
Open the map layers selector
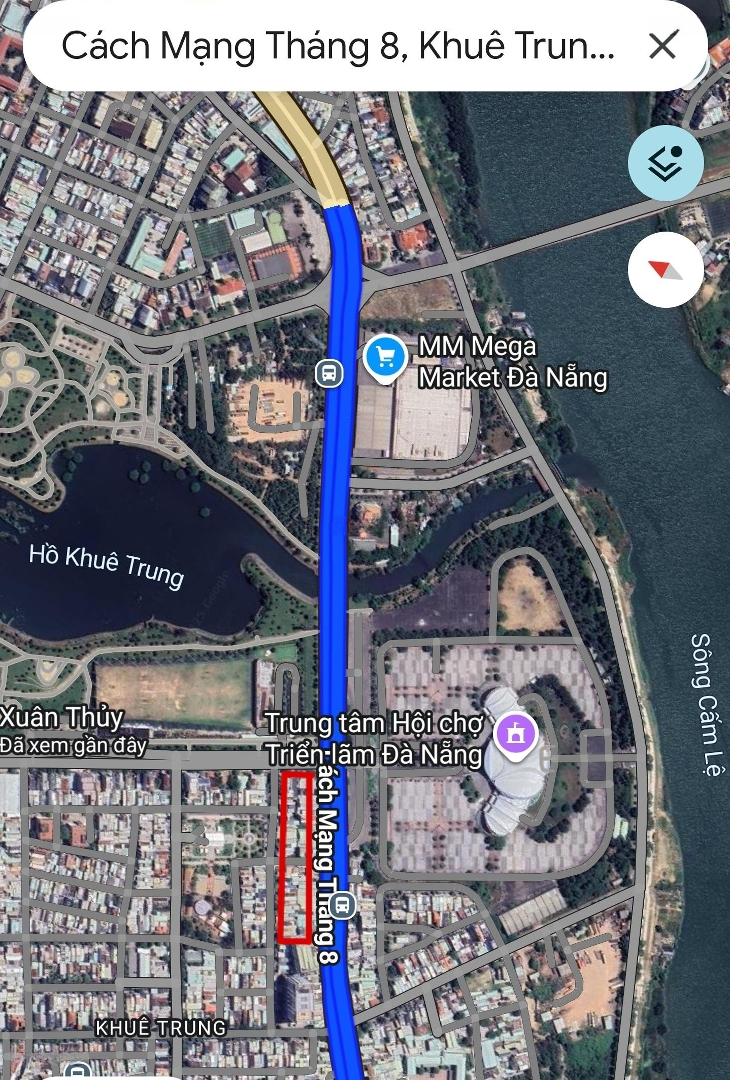[665, 162]
